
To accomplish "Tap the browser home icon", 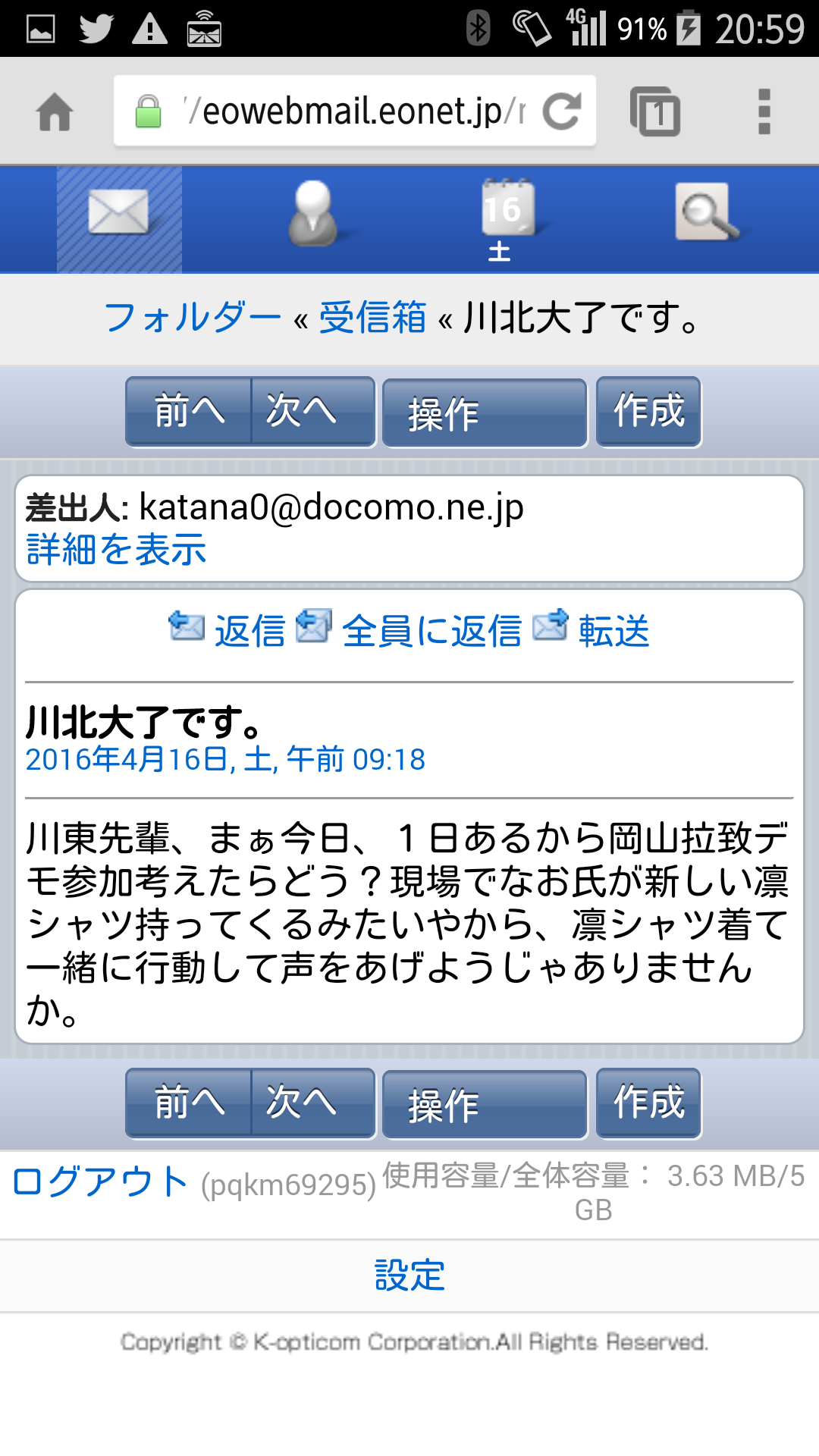I will click(x=55, y=112).
